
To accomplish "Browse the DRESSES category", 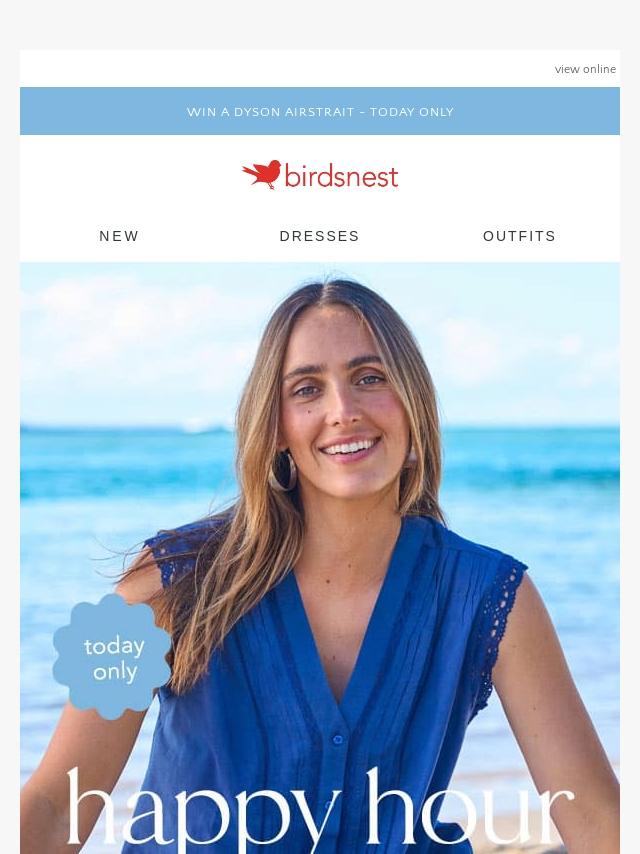I will 319,236.
